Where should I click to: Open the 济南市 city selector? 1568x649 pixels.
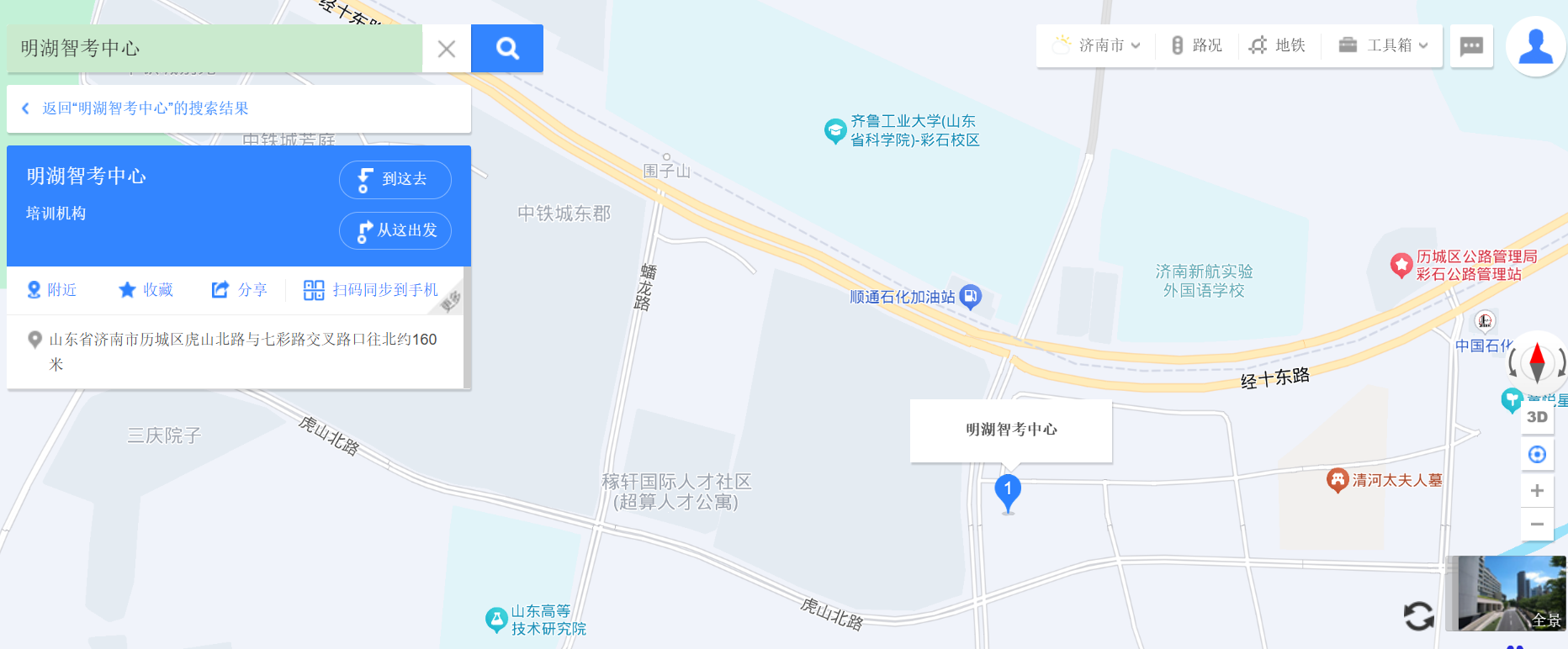point(1099,45)
